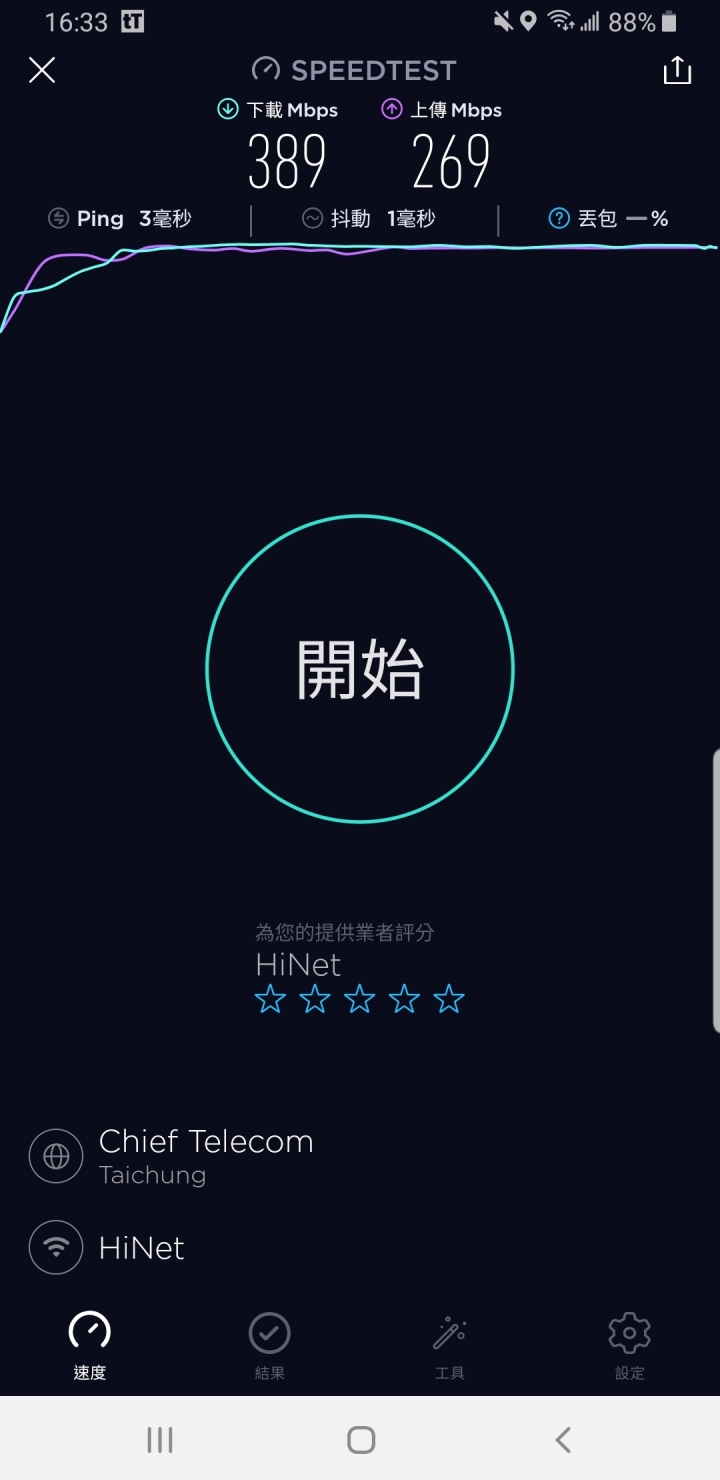Give HiNet a five-star rating

tap(450, 999)
